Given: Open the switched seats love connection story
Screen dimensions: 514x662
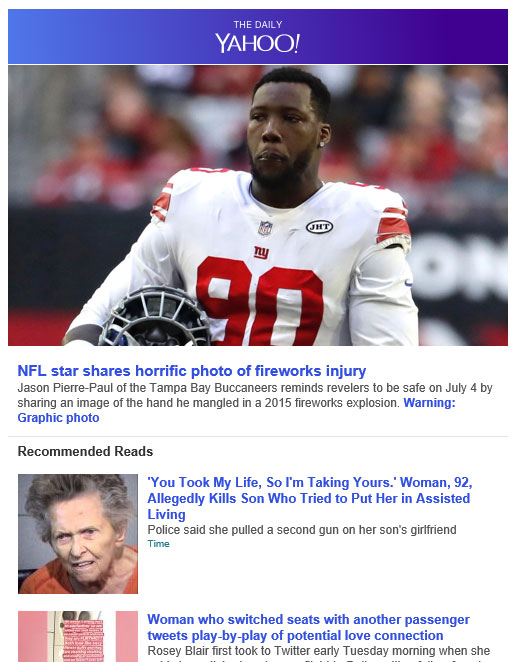Looking at the screenshot, I should 308,627.
